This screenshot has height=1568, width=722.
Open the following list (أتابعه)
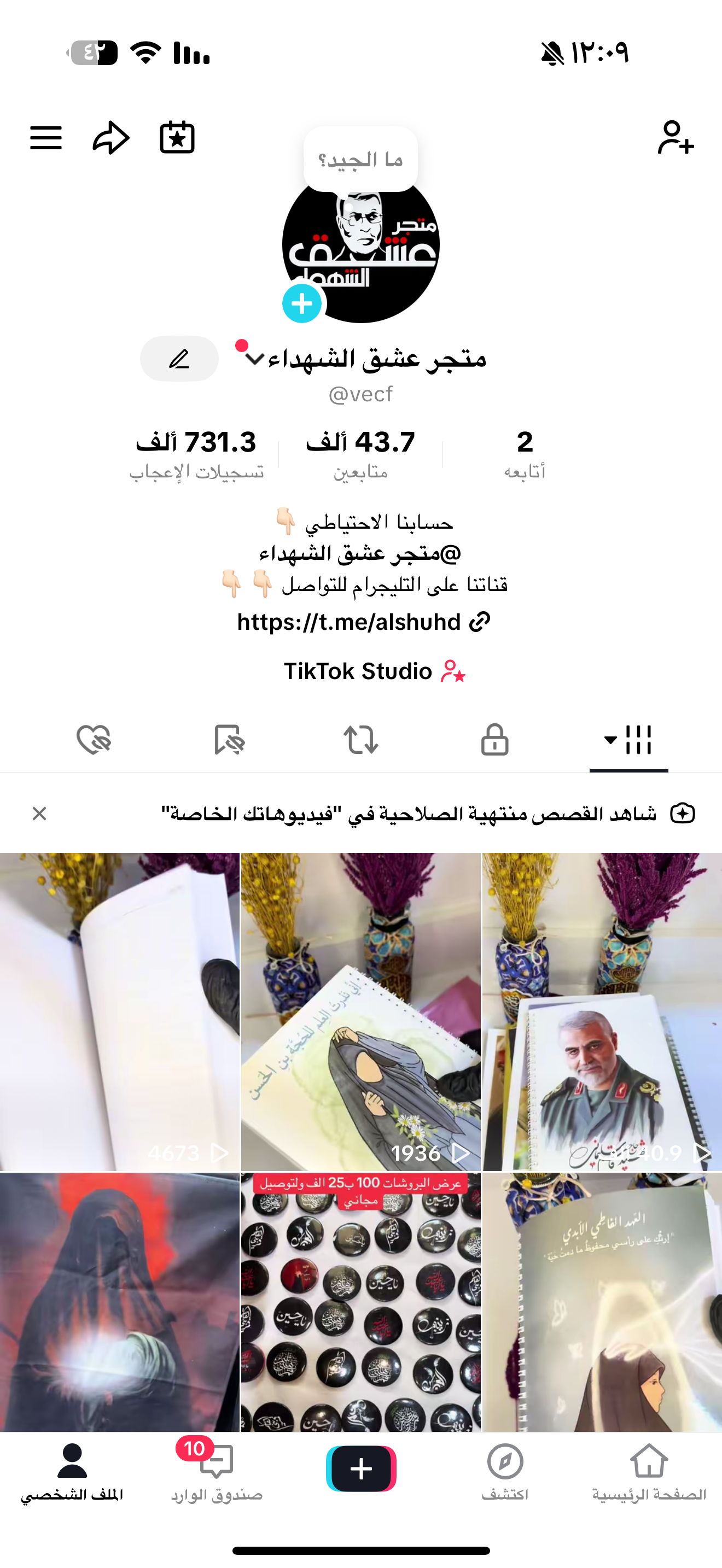click(524, 453)
